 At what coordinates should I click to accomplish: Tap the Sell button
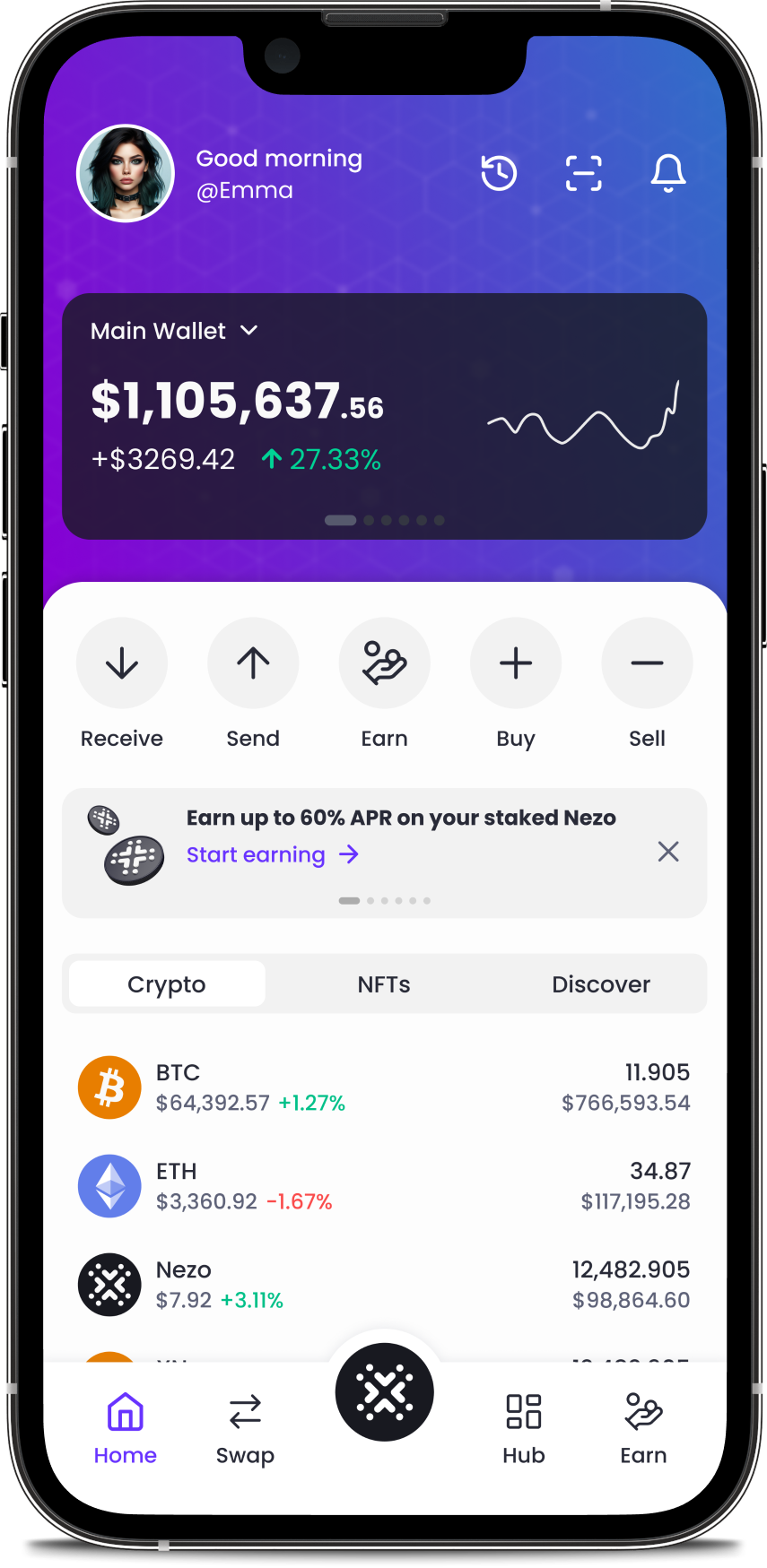pyautogui.click(x=647, y=663)
